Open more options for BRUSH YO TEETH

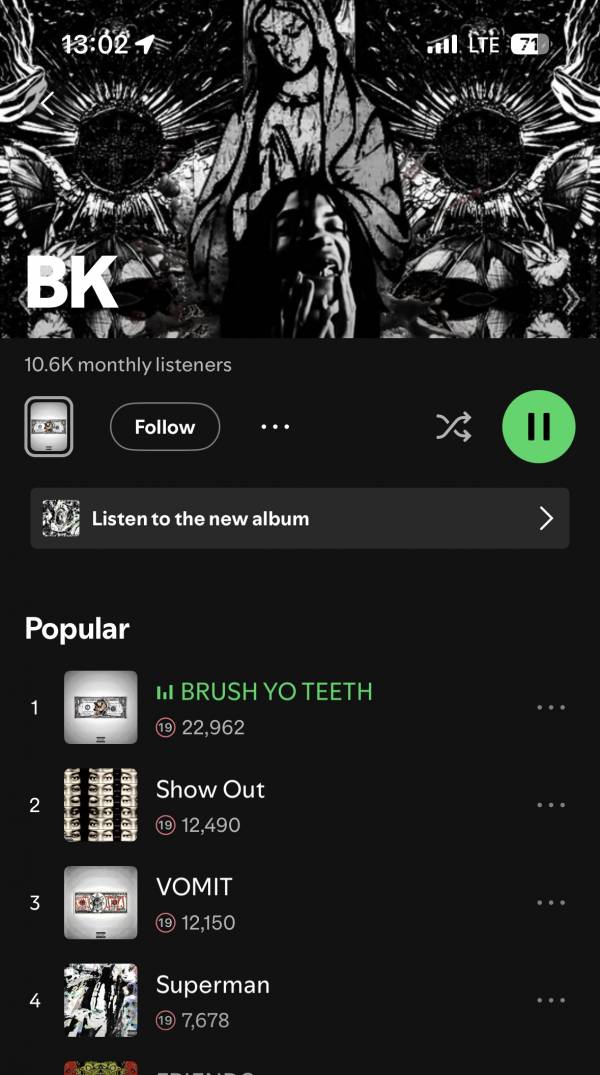[551, 707]
